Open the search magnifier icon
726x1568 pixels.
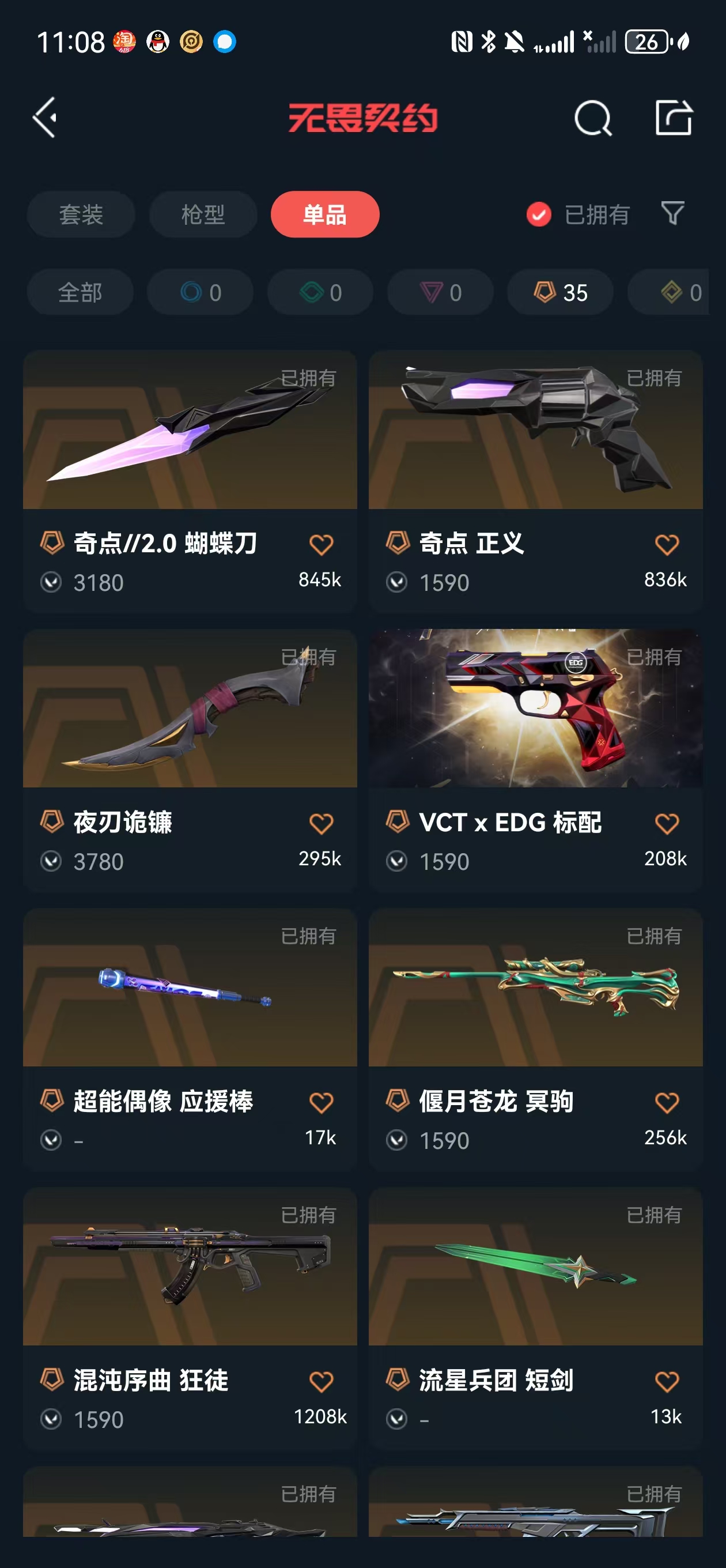click(x=592, y=118)
